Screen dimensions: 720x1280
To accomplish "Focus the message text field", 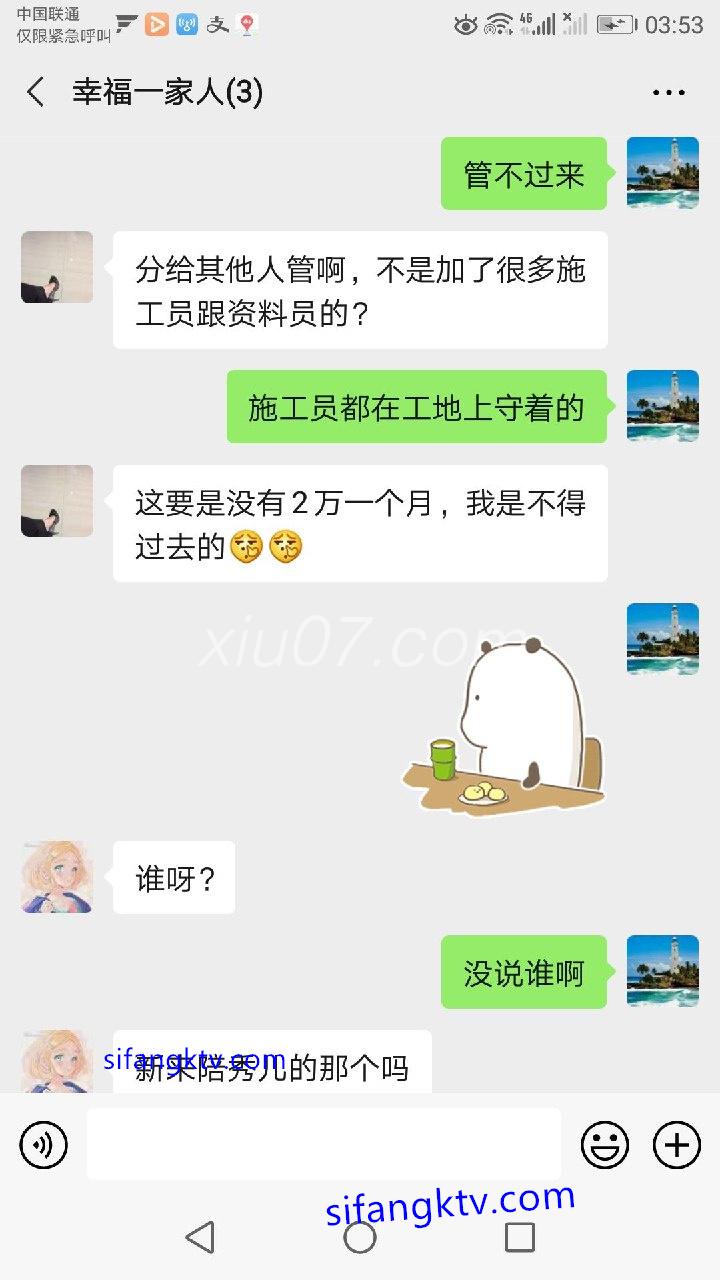I will [323, 1144].
